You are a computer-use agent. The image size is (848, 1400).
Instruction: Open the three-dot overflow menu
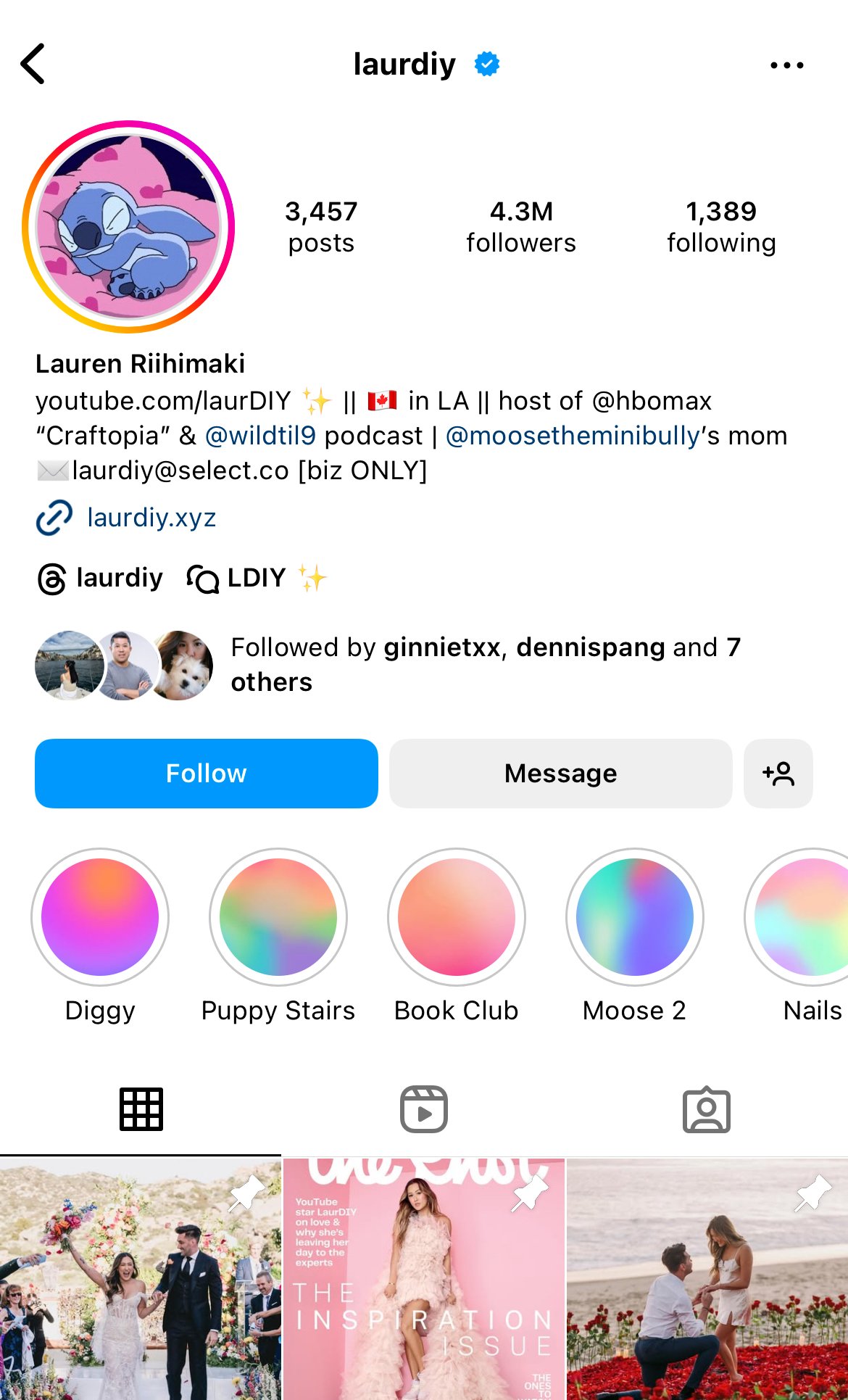coord(786,65)
